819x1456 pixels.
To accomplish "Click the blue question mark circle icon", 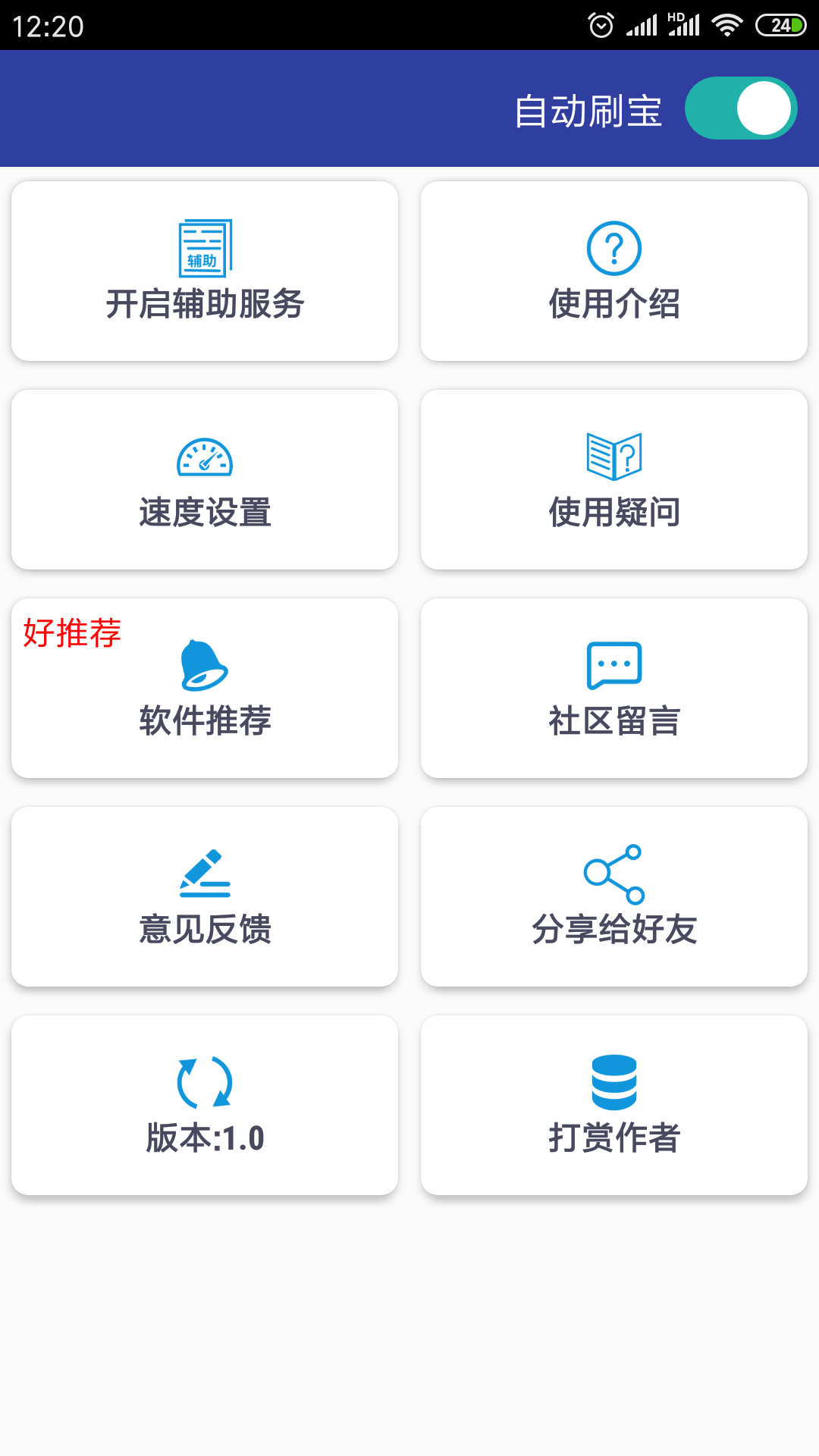I will click(x=613, y=246).
